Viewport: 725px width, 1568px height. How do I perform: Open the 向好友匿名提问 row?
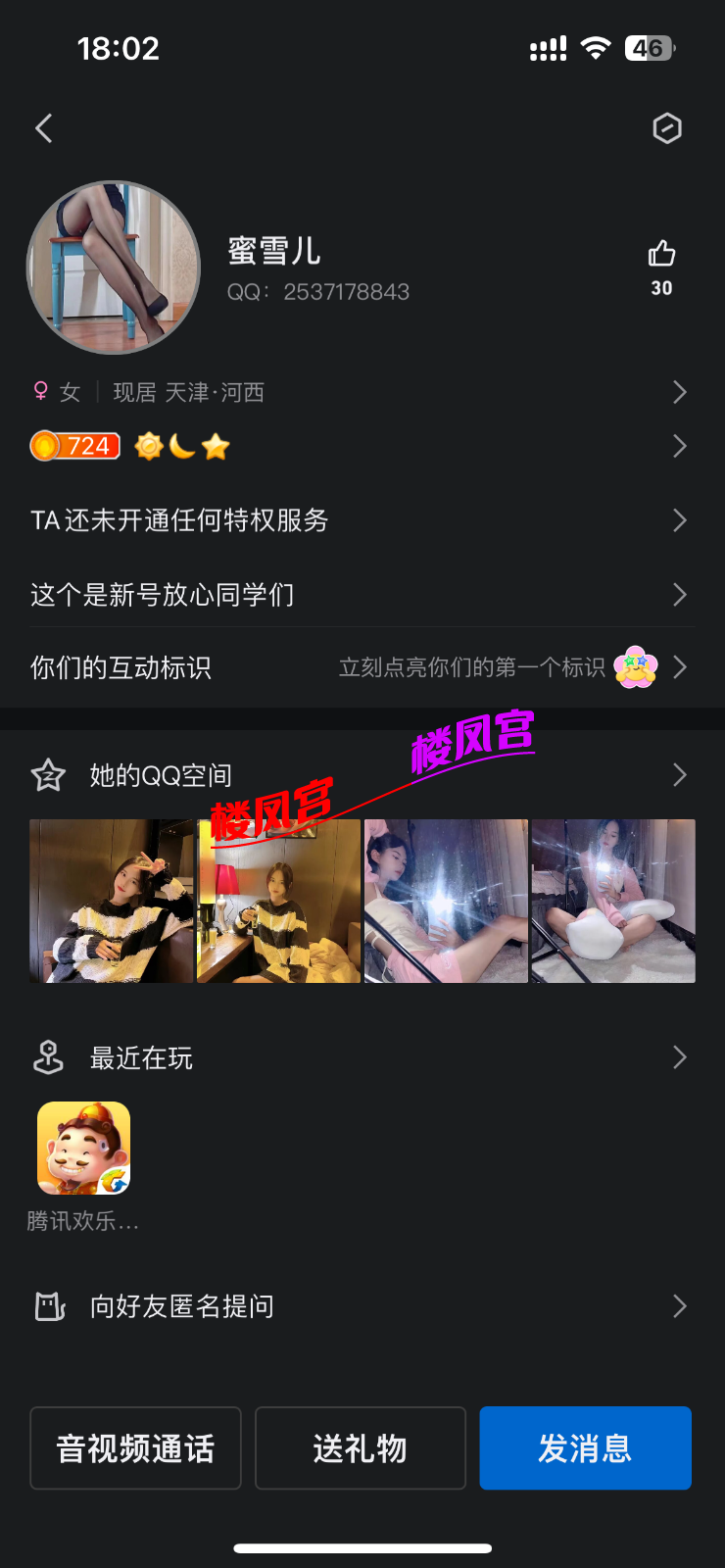tap(361, 1306)
